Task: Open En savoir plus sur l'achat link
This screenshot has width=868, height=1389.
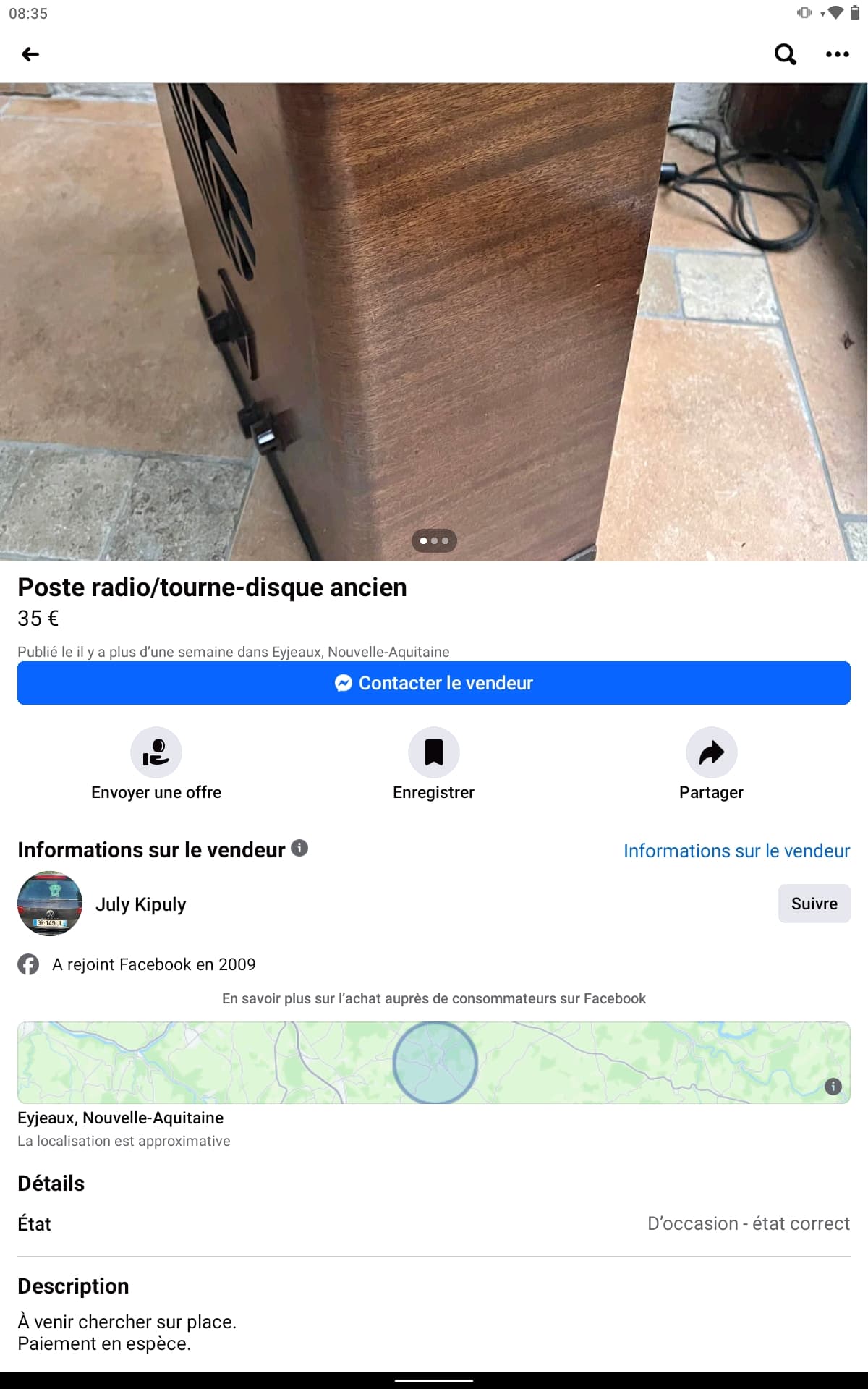Action: [434, 998]
